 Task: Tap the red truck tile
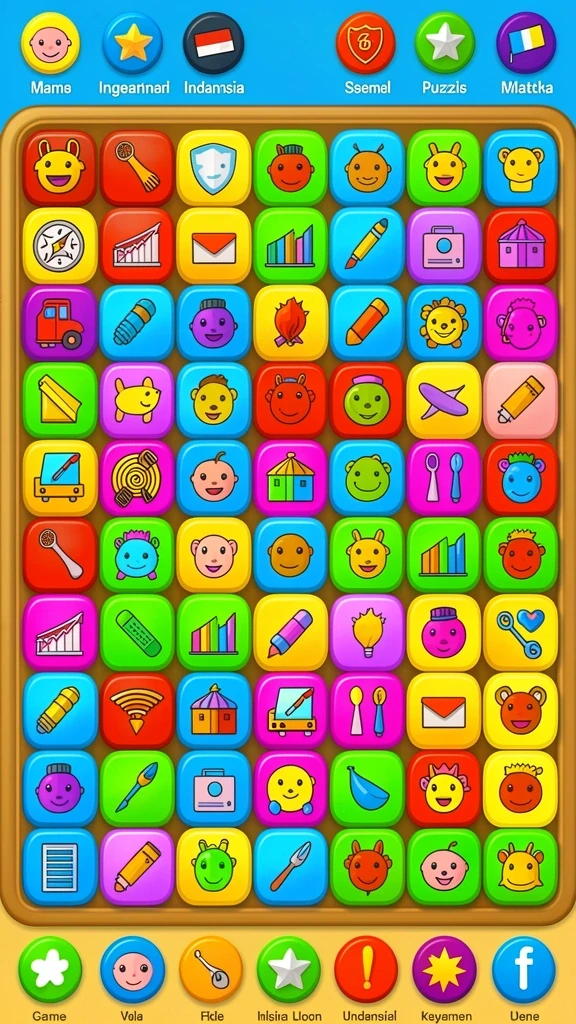(60, 323)
